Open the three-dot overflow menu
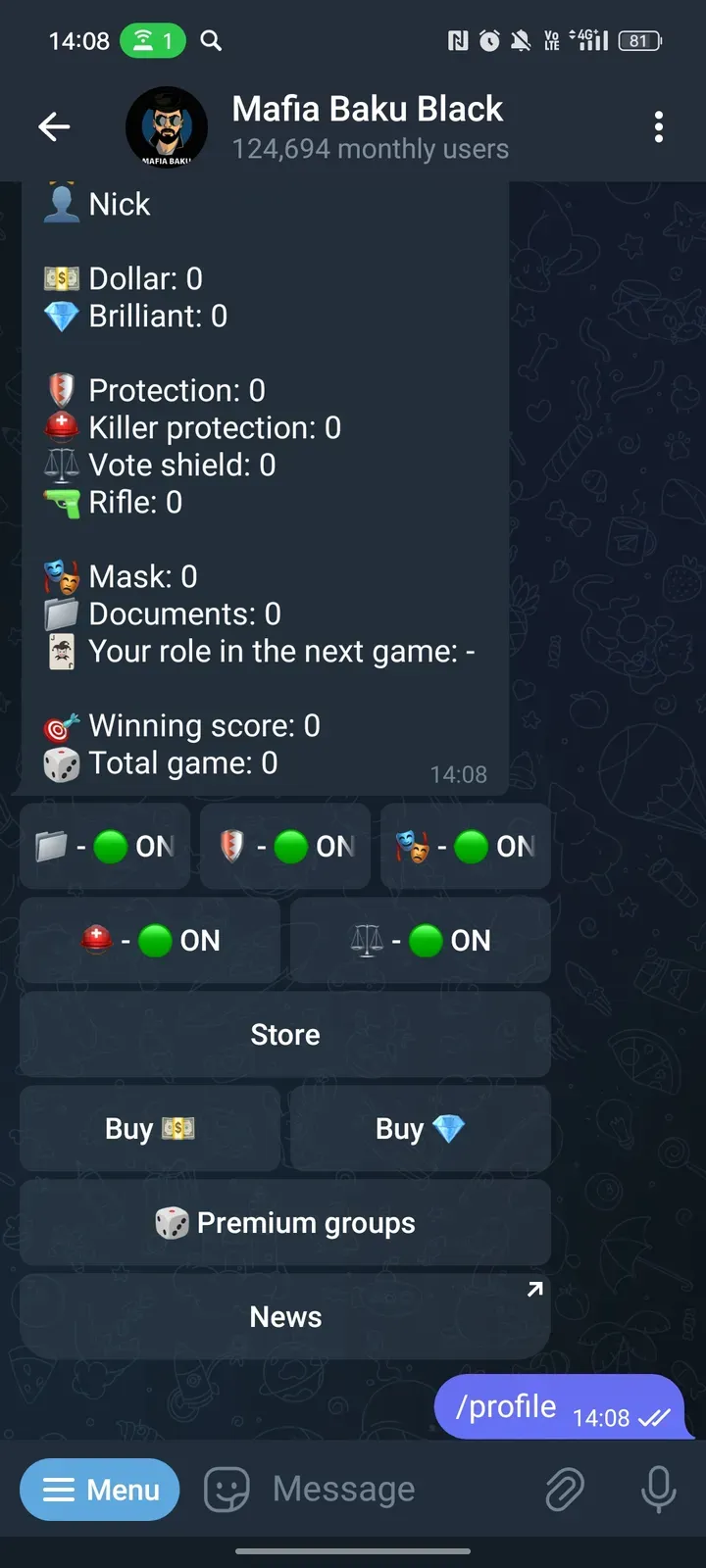 tap(658, 126)
